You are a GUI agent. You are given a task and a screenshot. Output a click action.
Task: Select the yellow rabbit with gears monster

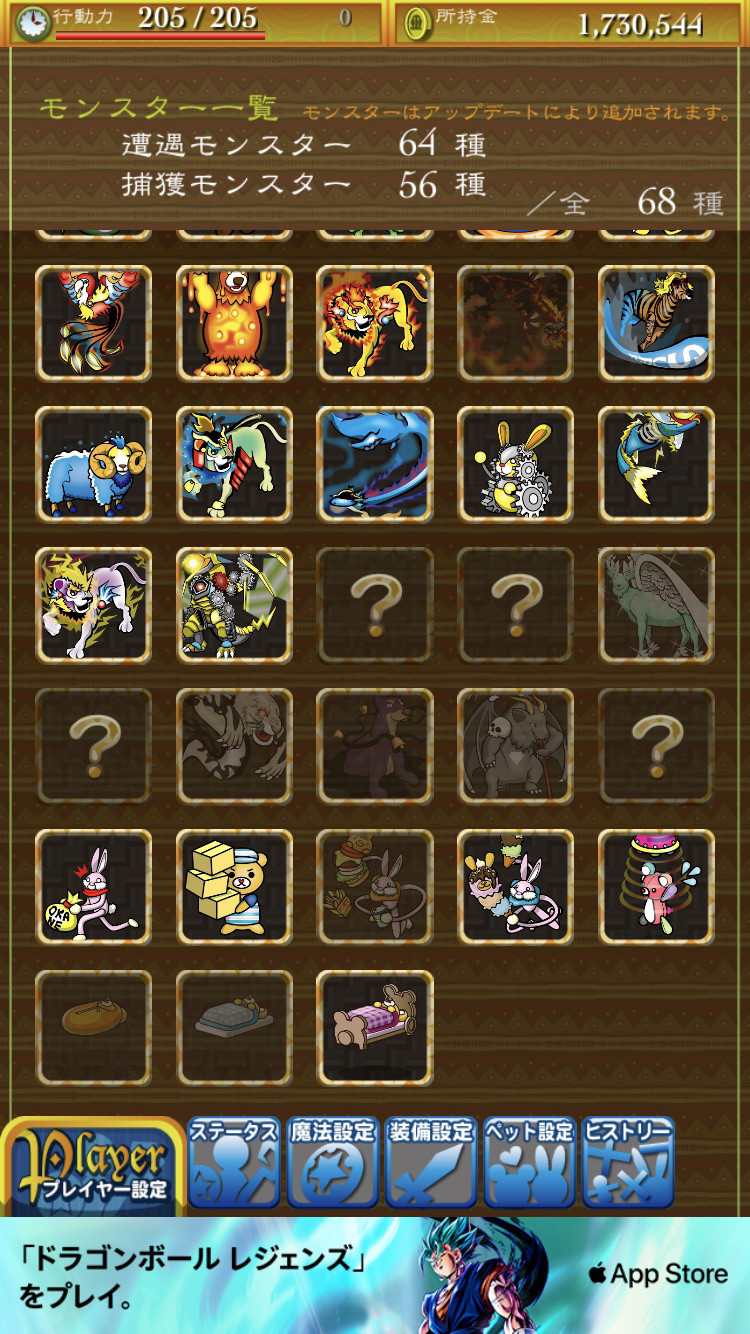pos(516,464)
